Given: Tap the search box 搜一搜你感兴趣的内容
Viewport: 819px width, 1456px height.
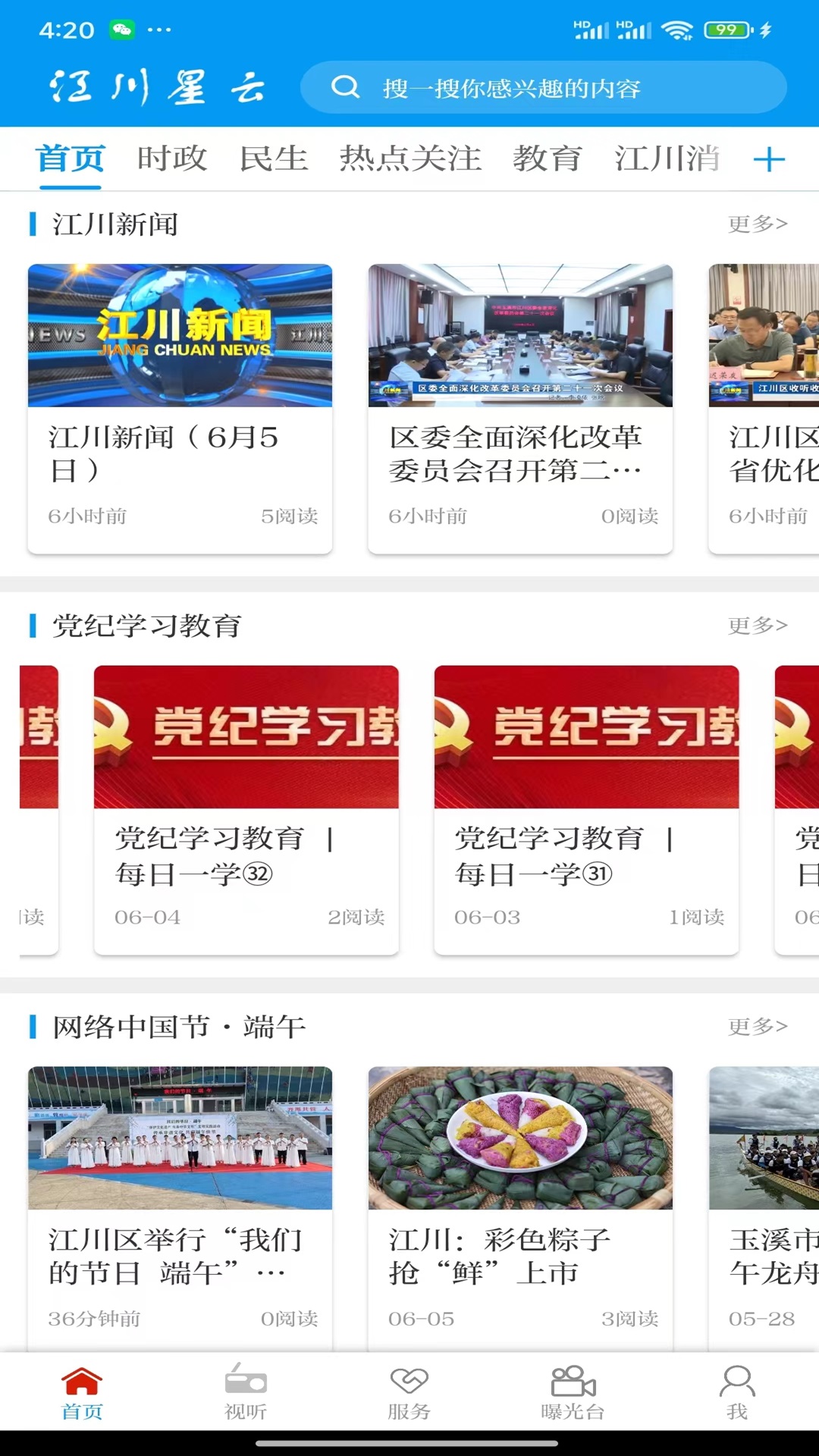Looking at the screenshot, I should pos(543,87).
